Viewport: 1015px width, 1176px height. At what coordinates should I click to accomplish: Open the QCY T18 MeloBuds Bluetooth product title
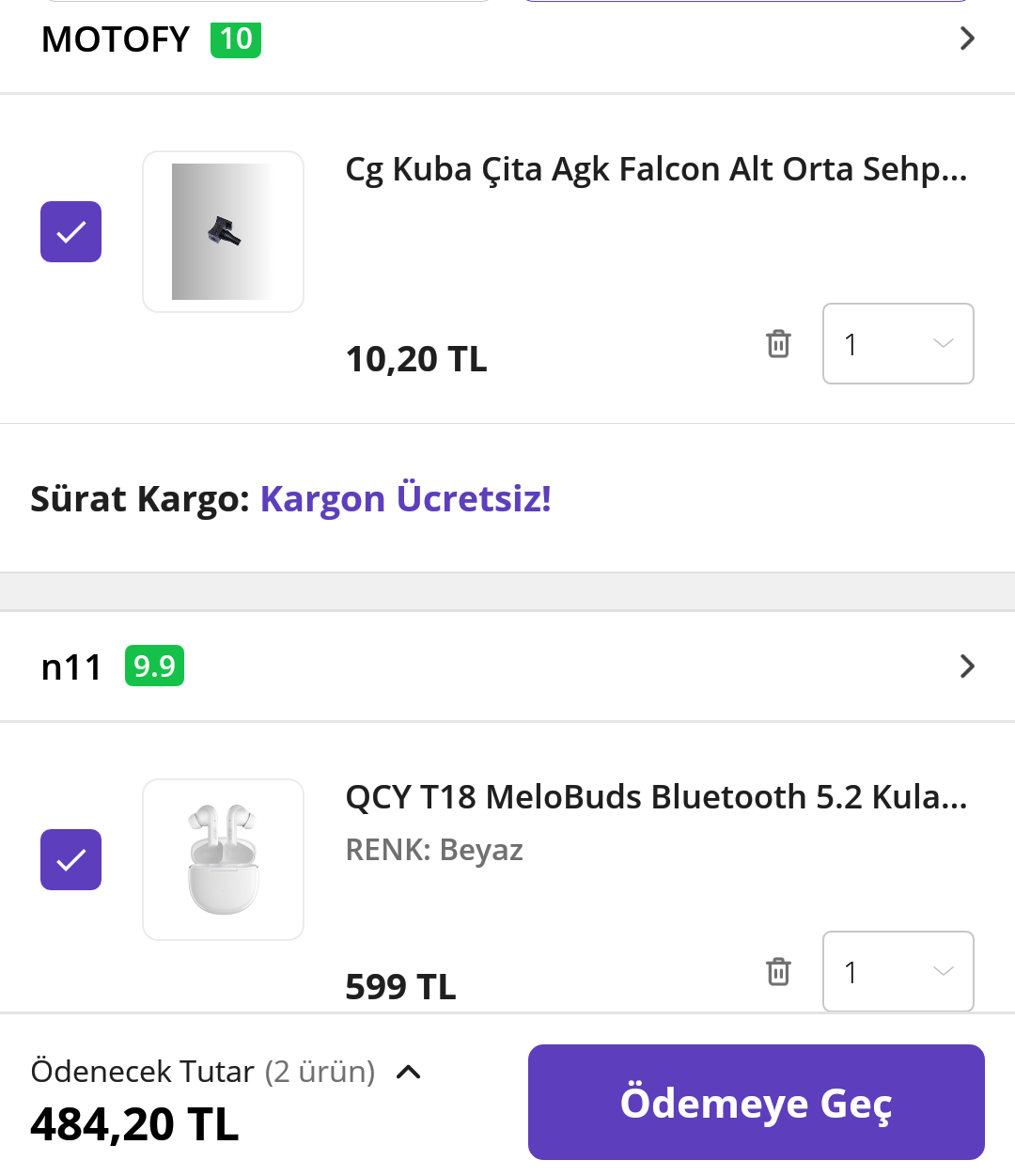click(655, 797)
